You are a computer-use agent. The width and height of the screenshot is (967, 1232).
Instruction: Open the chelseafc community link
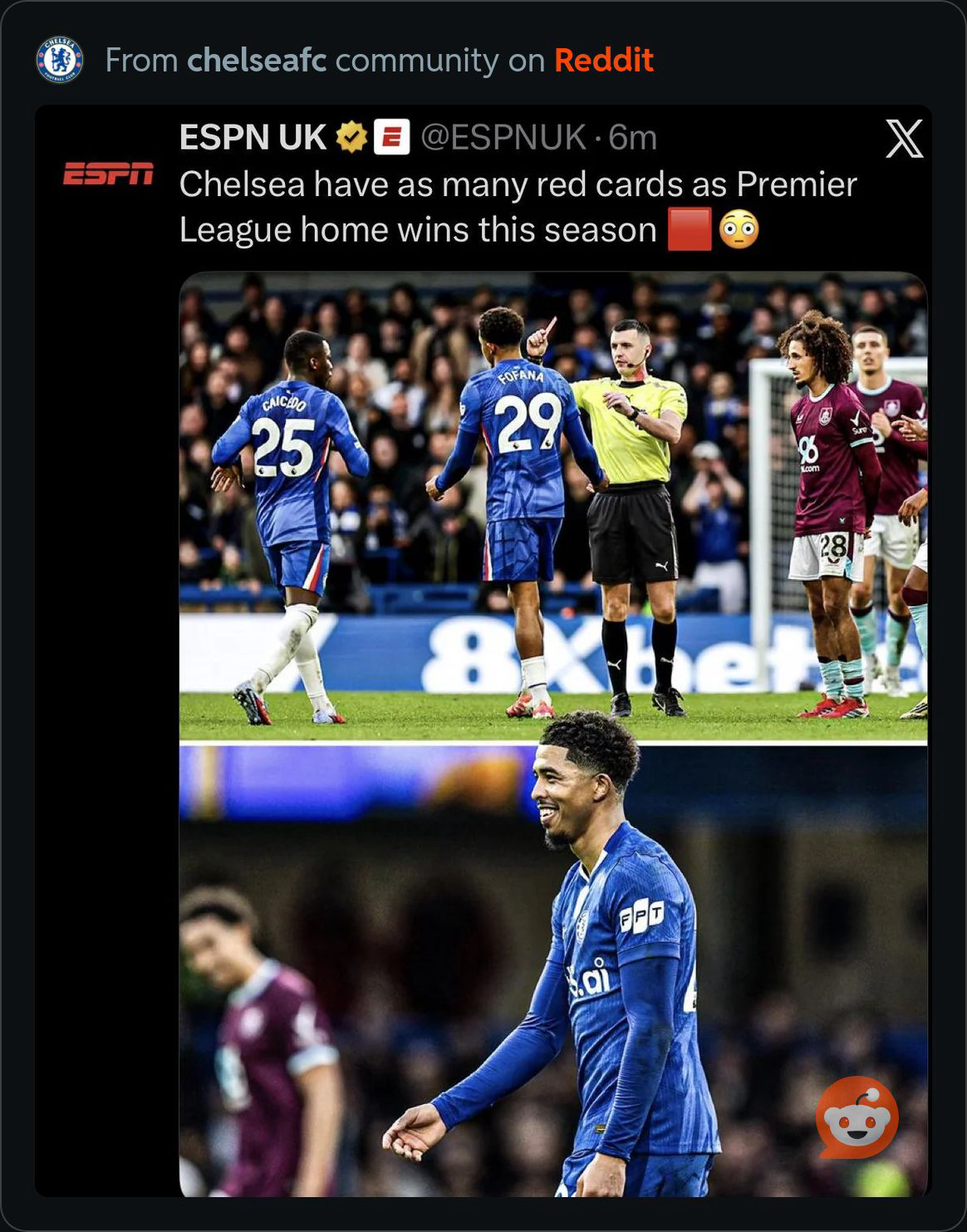pyautogui.click(x=258, y=60)
